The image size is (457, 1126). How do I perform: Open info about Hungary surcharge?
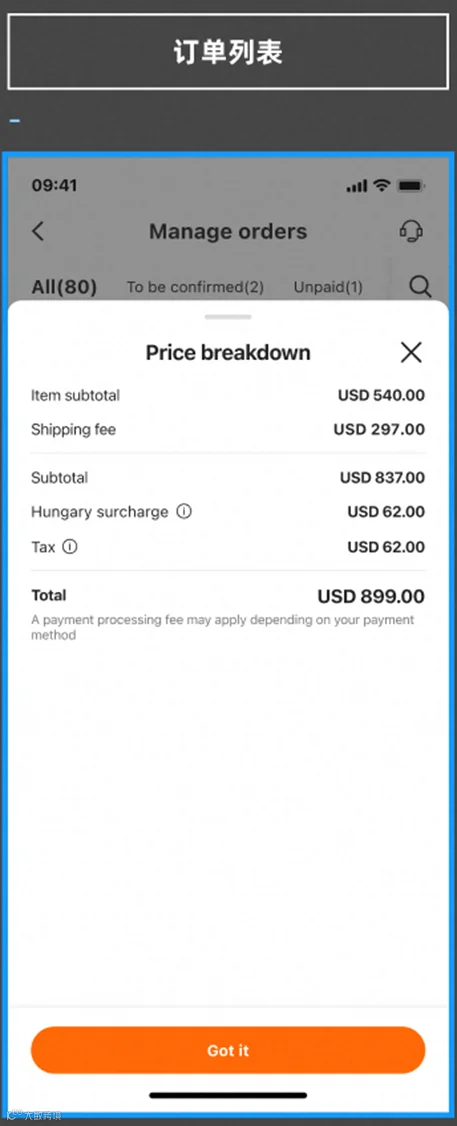tap(184, 512)
